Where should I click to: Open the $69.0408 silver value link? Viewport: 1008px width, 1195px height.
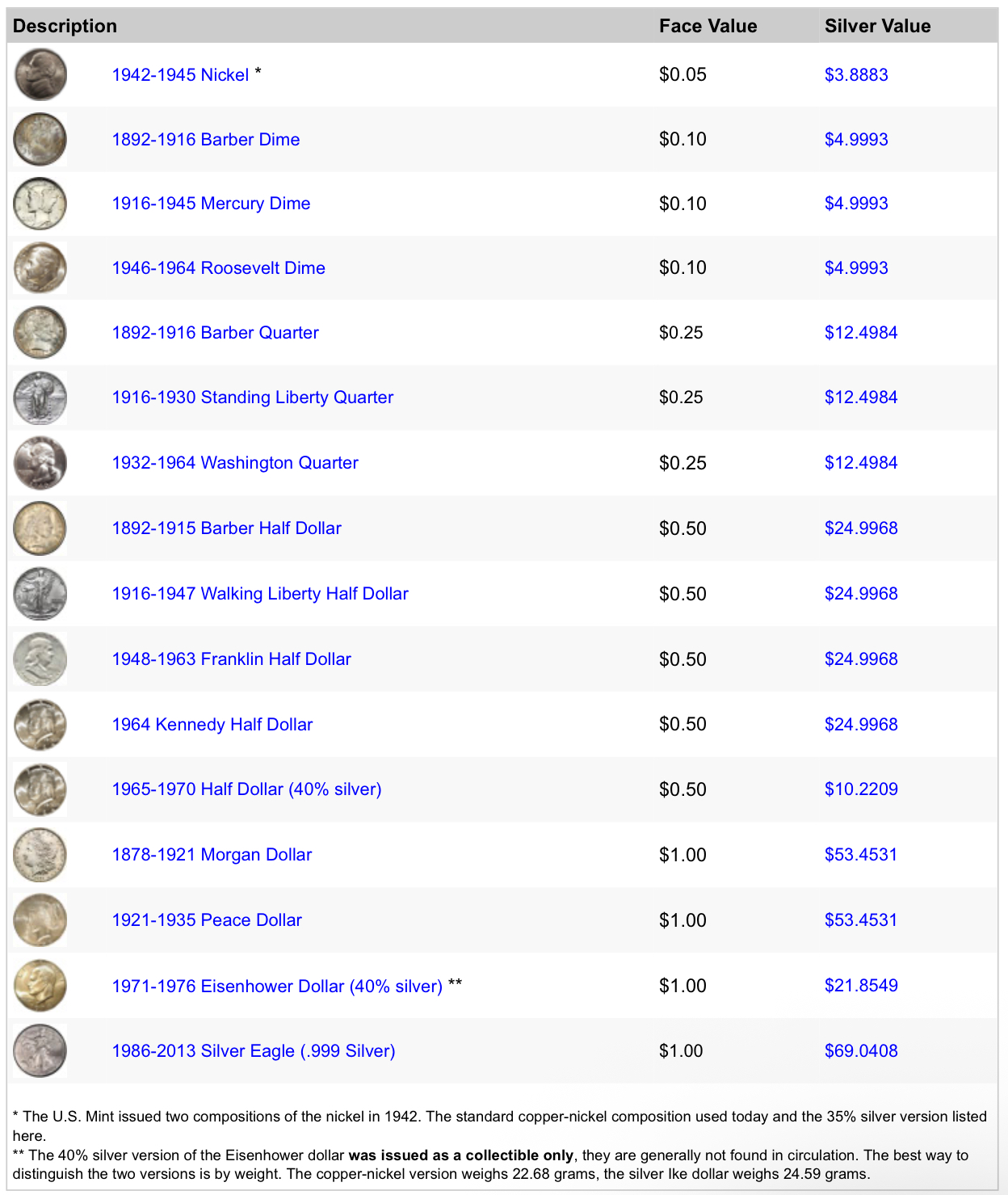(861, 1051)
